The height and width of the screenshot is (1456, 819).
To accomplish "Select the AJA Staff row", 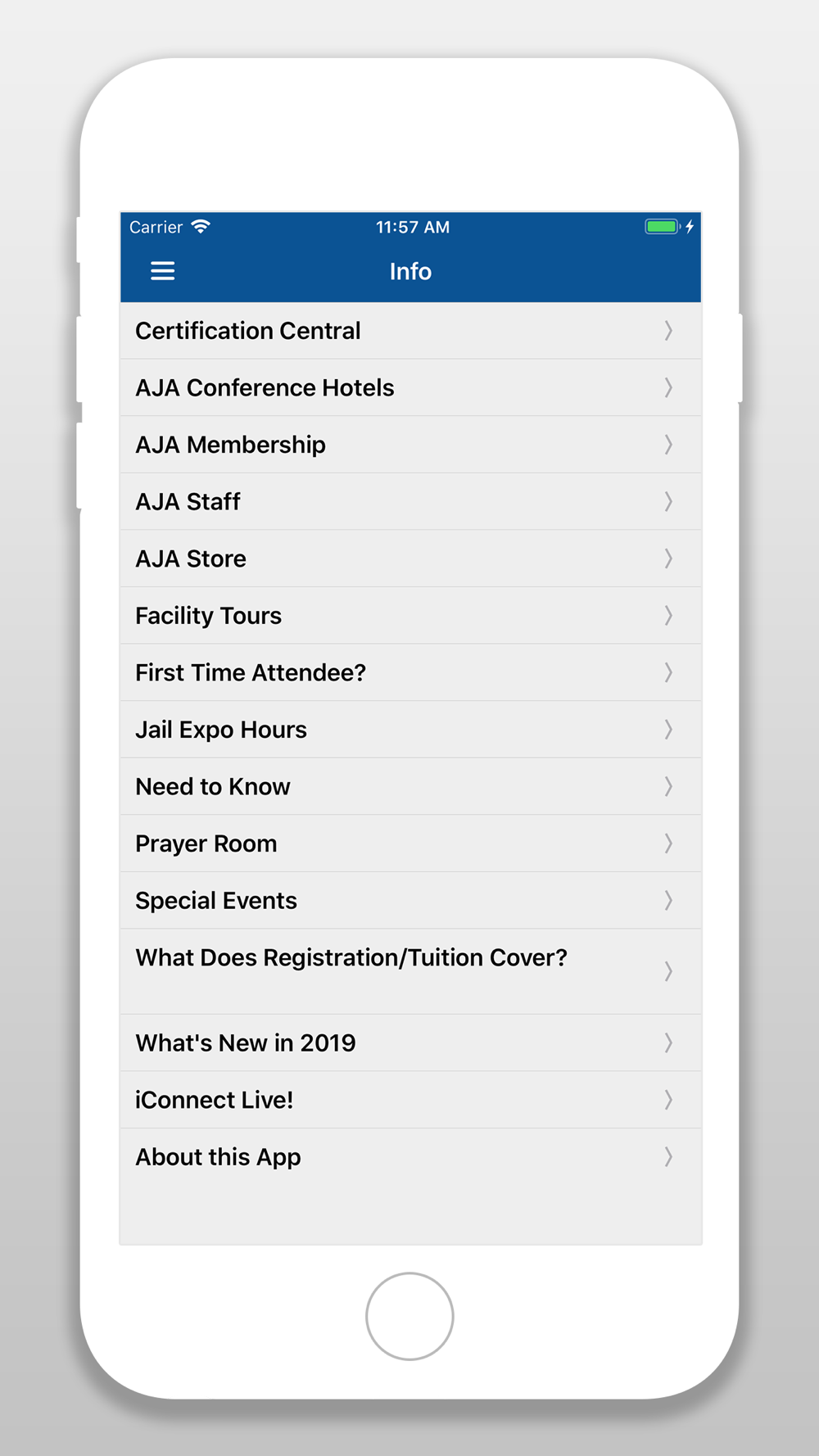I will point(410,501).
